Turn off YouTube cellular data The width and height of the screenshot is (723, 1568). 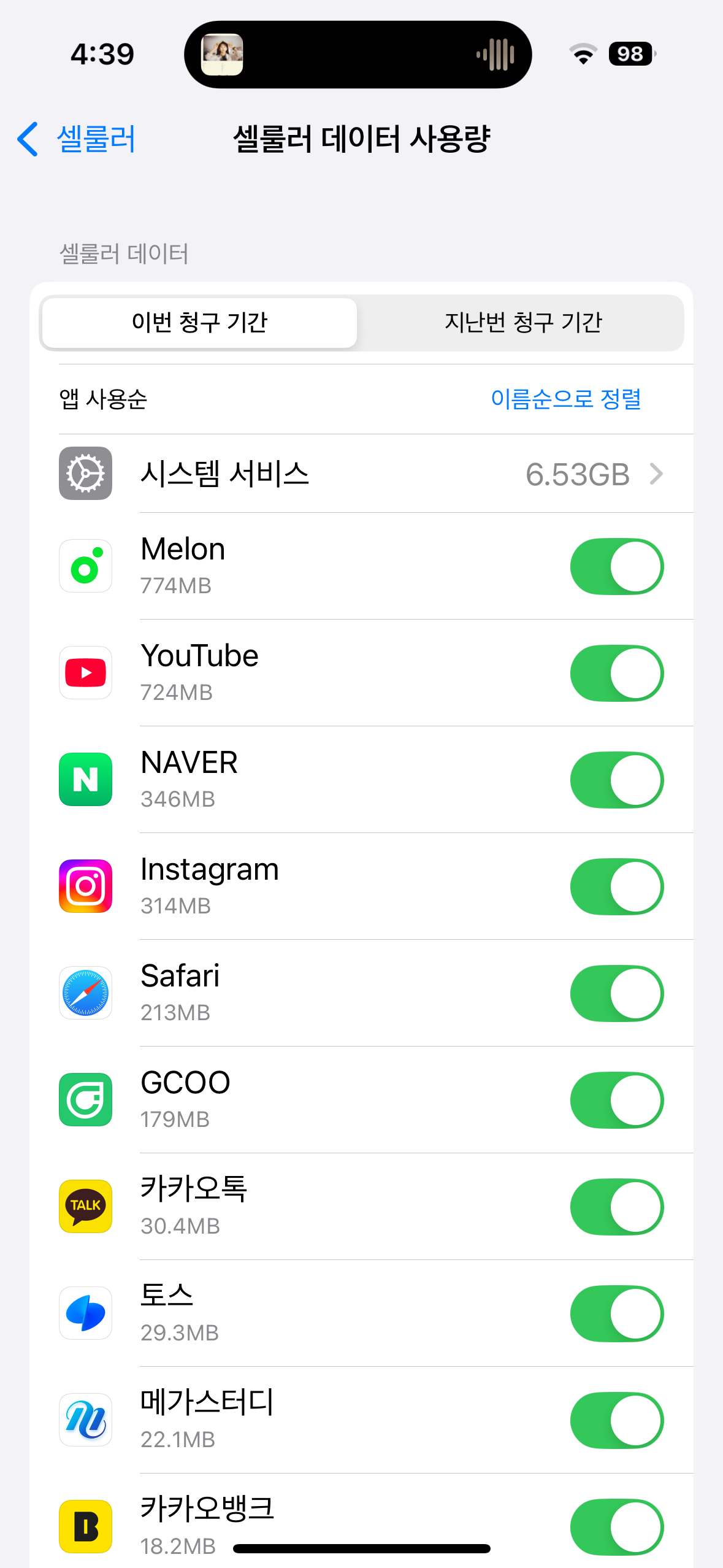click(616, 674)
